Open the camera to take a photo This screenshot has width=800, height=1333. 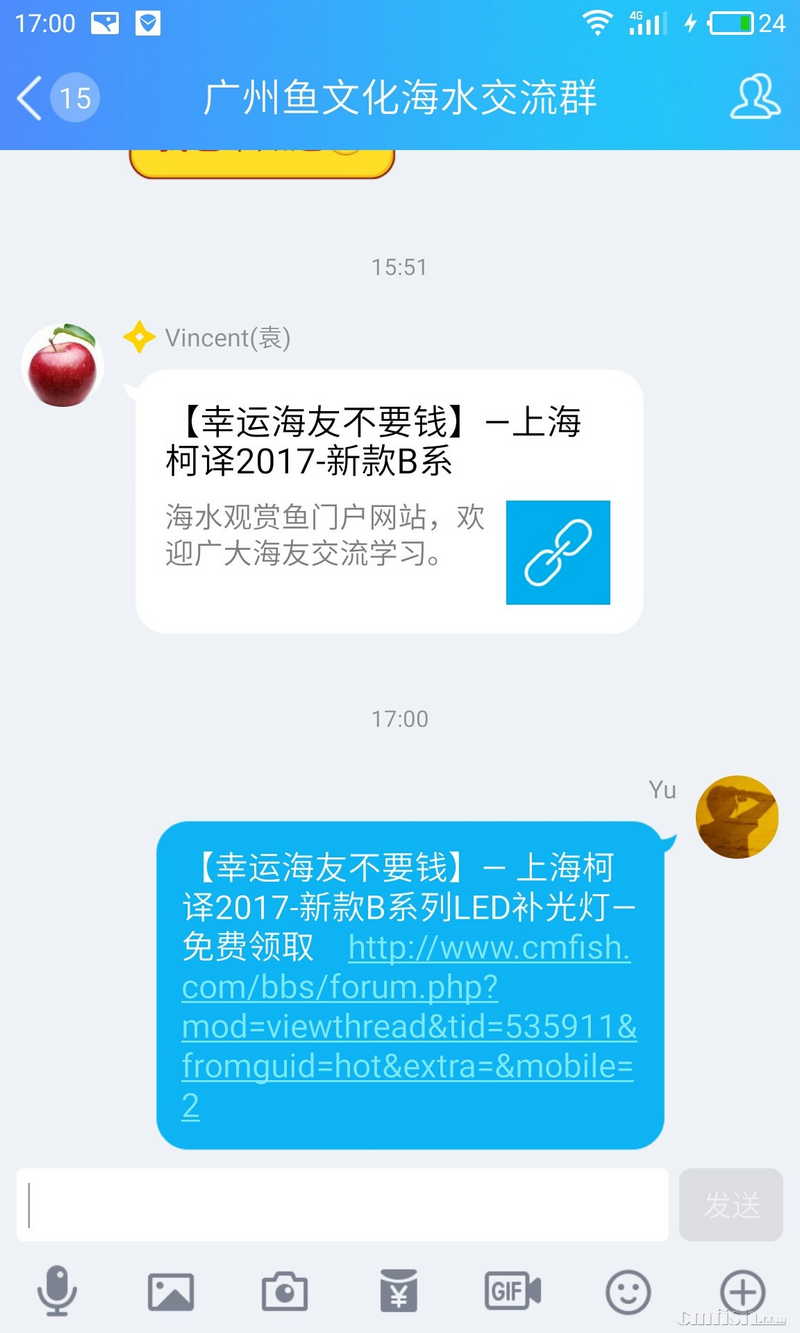284,1290
